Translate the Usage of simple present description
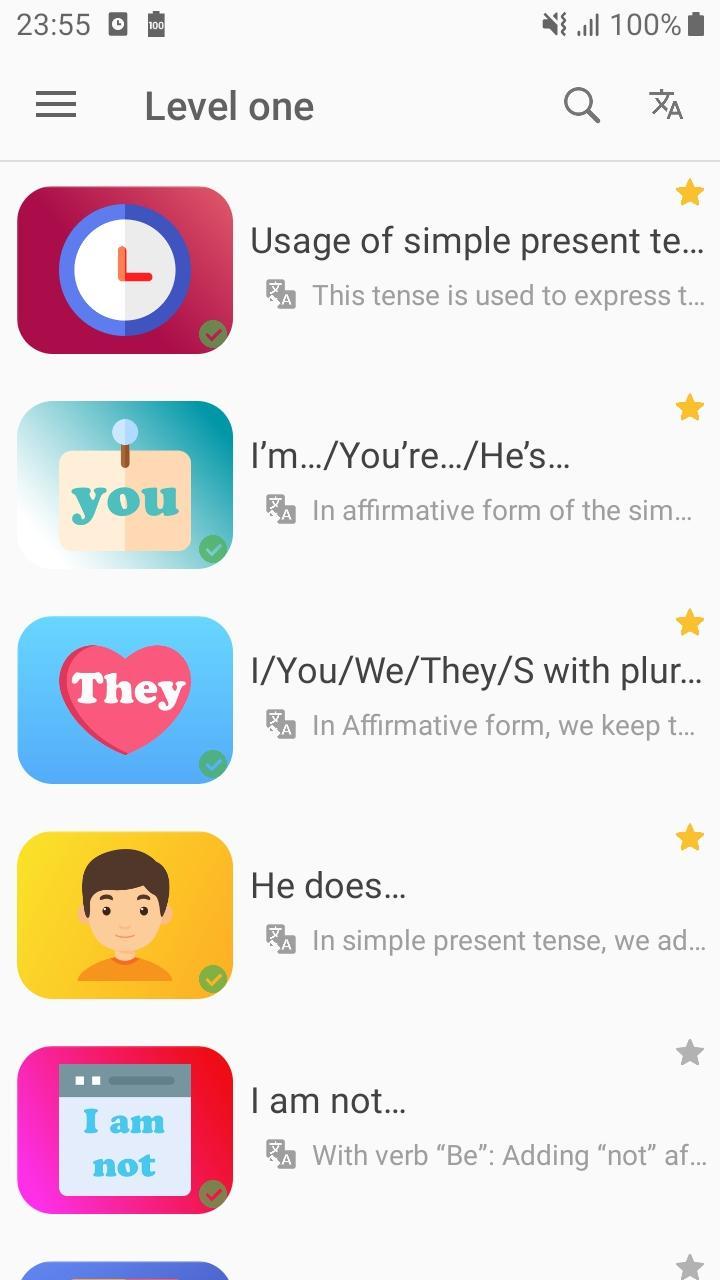 (x=281, y=294)
